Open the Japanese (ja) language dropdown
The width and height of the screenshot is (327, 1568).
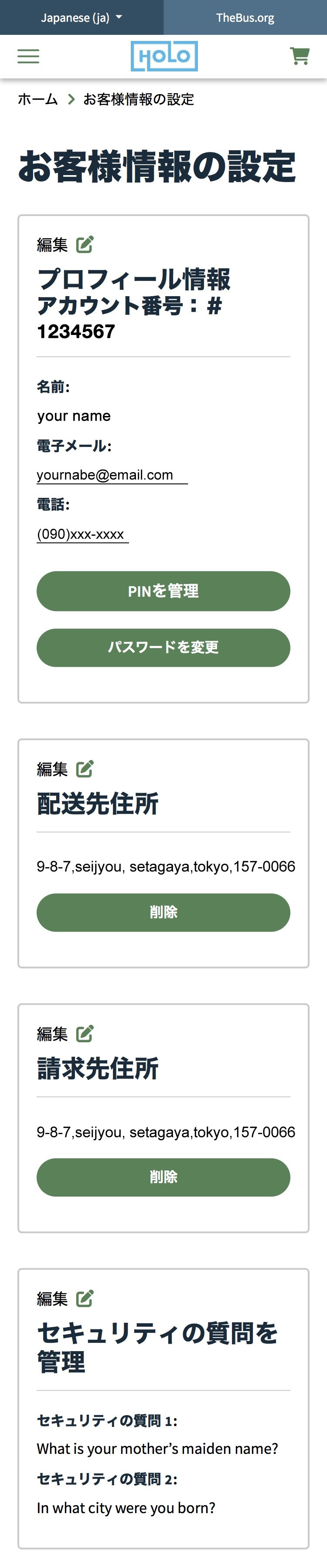(82, 18)
